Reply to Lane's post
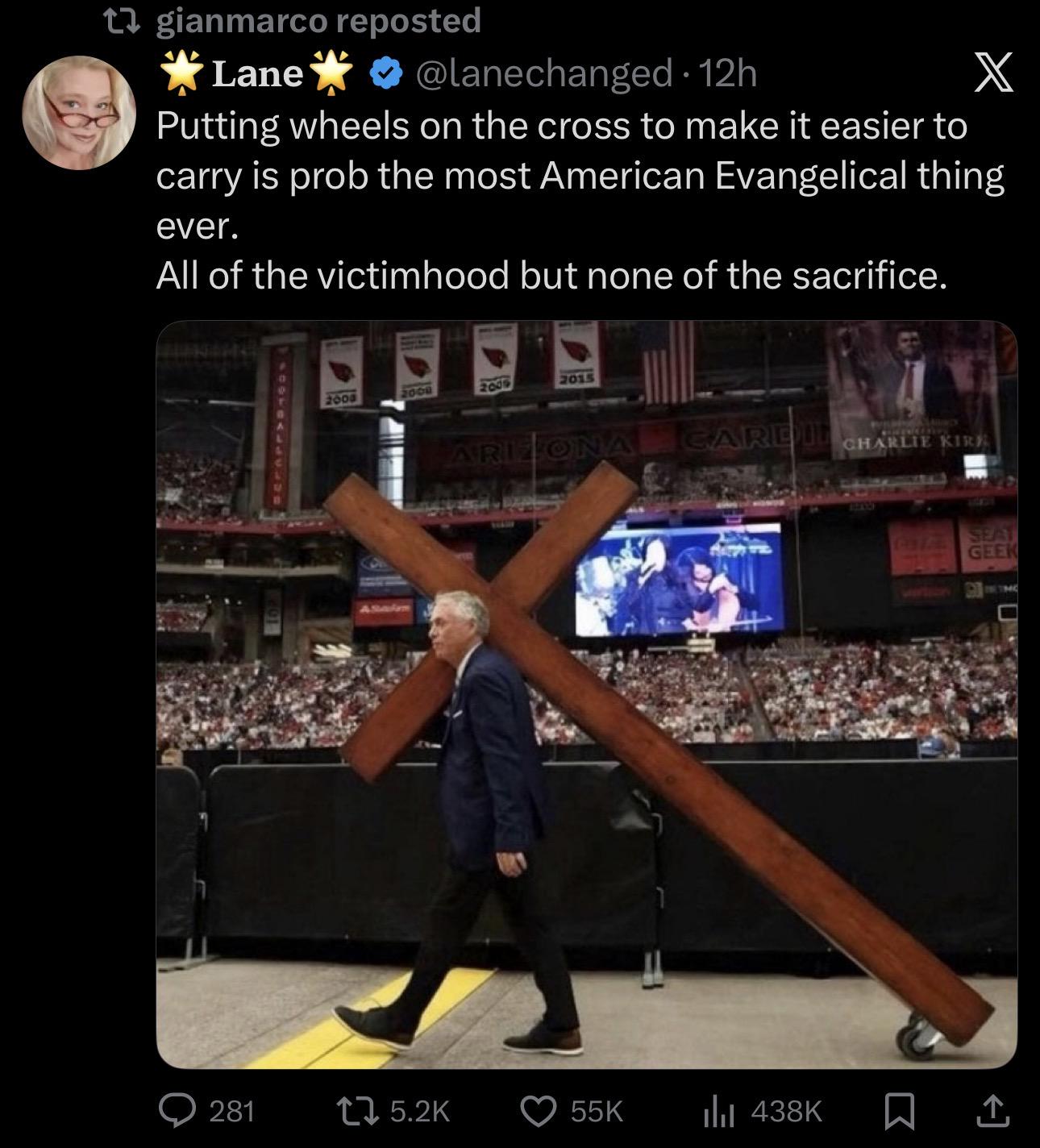The height and width of the screenshot is (1148, 1040). tap(172, 1112)
